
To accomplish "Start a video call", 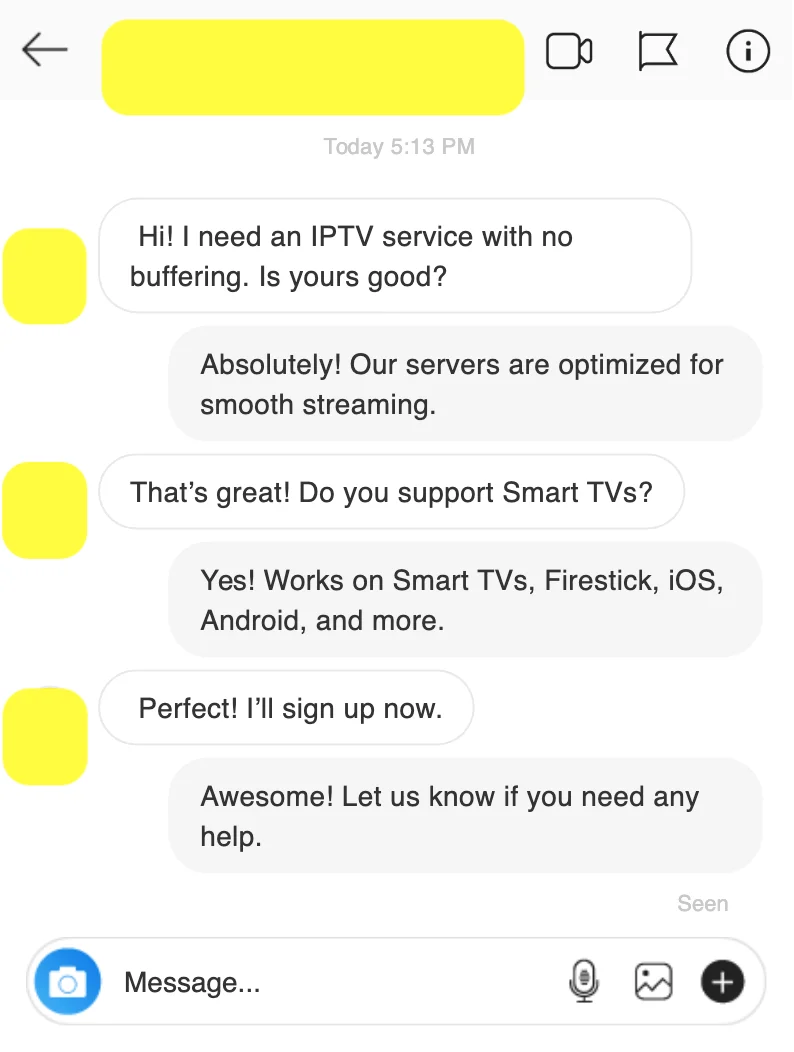I will pos(569,51).
